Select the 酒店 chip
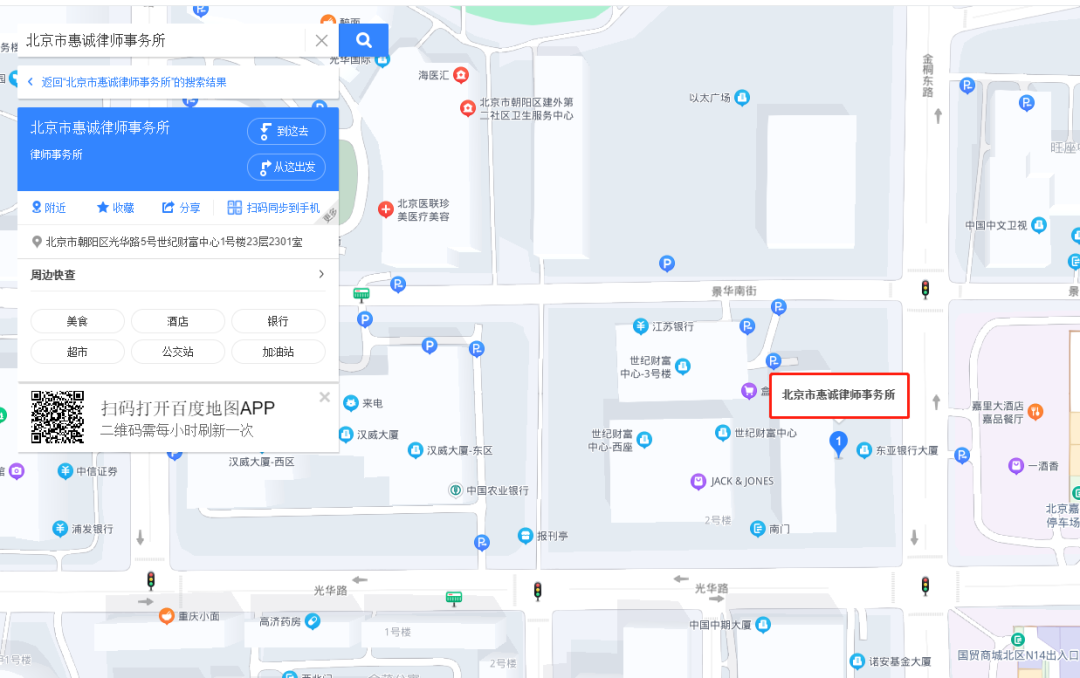 [x=178, y=321]
